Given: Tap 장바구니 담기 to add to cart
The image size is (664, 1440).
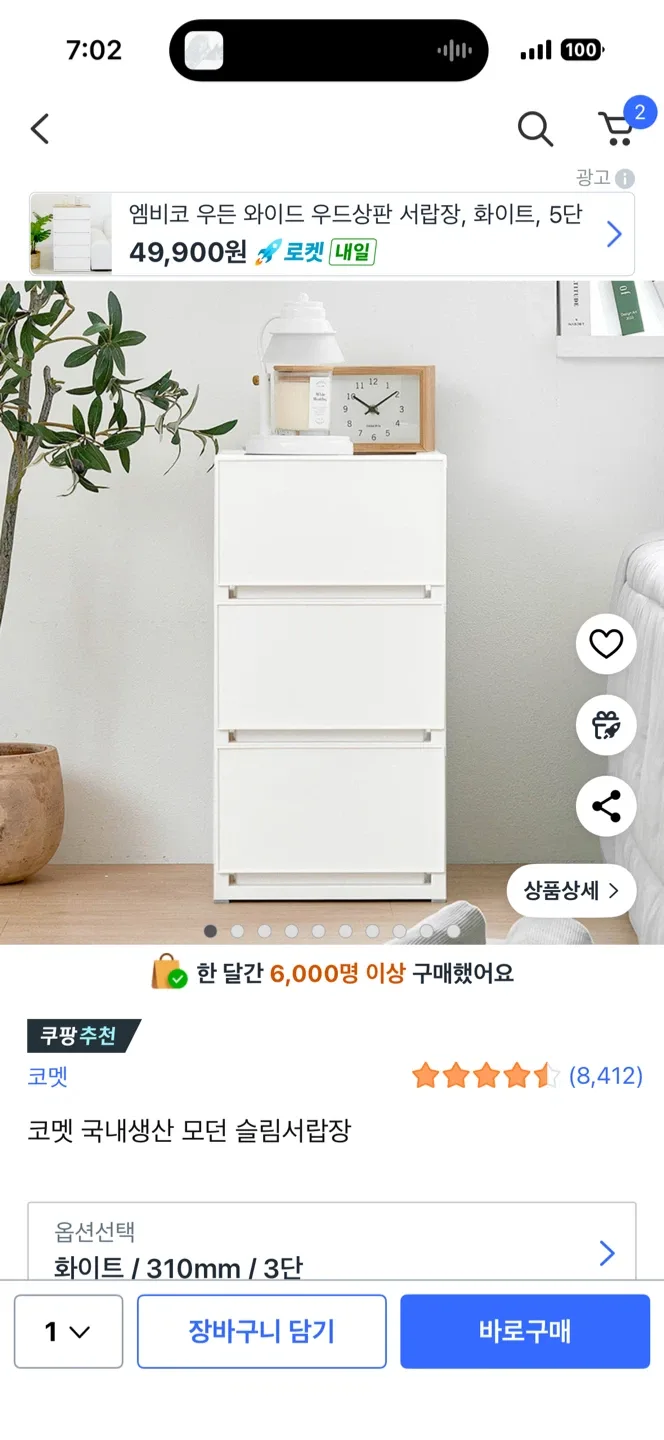Looking at the screenshot, I should (262, 1331).
